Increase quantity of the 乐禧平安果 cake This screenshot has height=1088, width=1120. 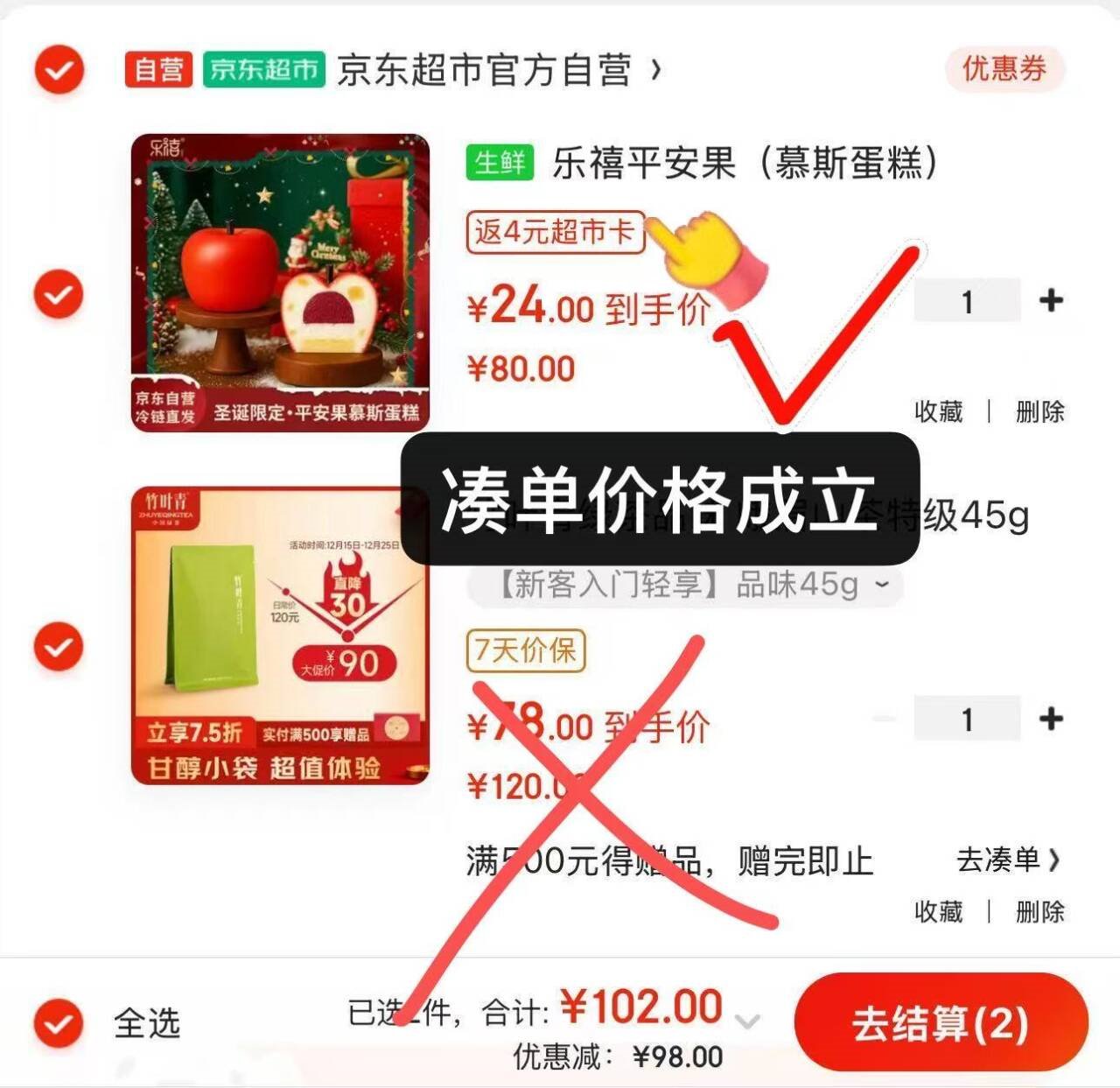point(1051,301)
